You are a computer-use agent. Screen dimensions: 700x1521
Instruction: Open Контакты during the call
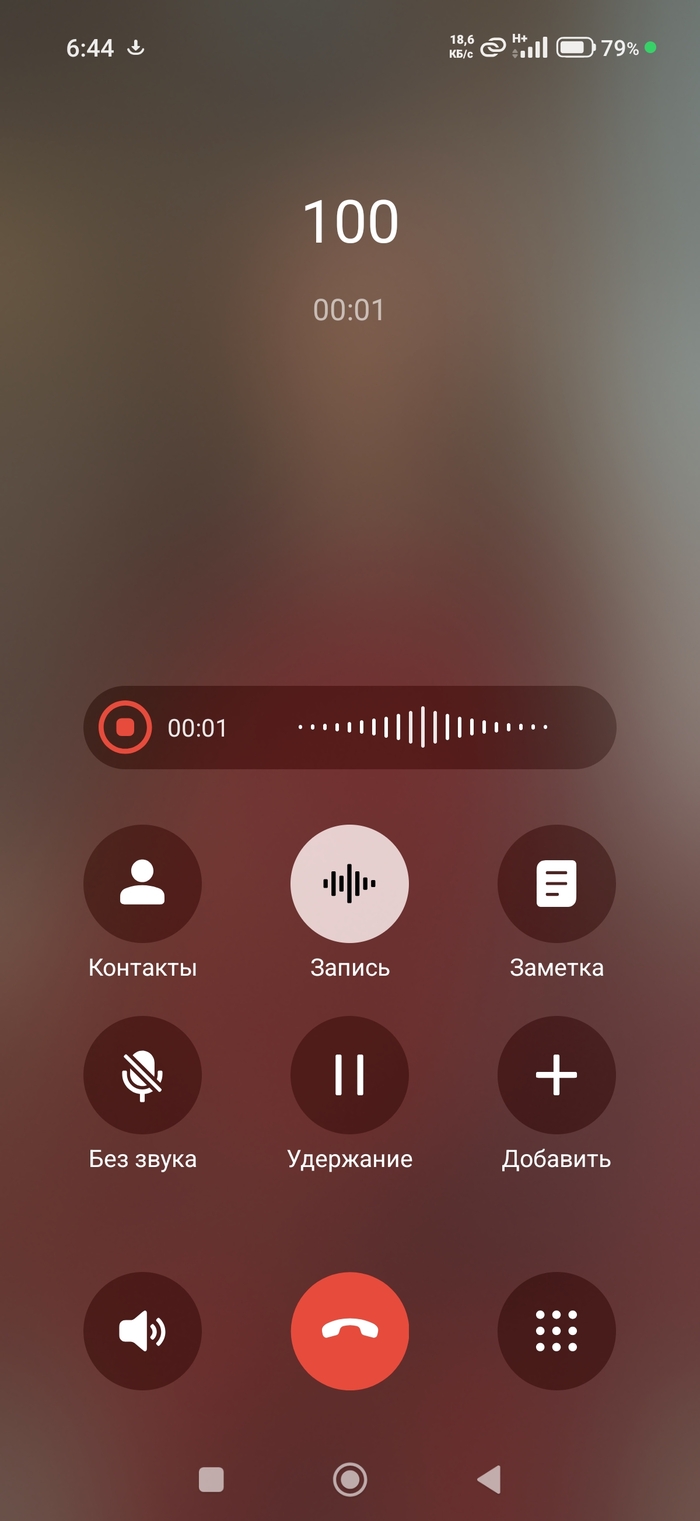(142, 883)
